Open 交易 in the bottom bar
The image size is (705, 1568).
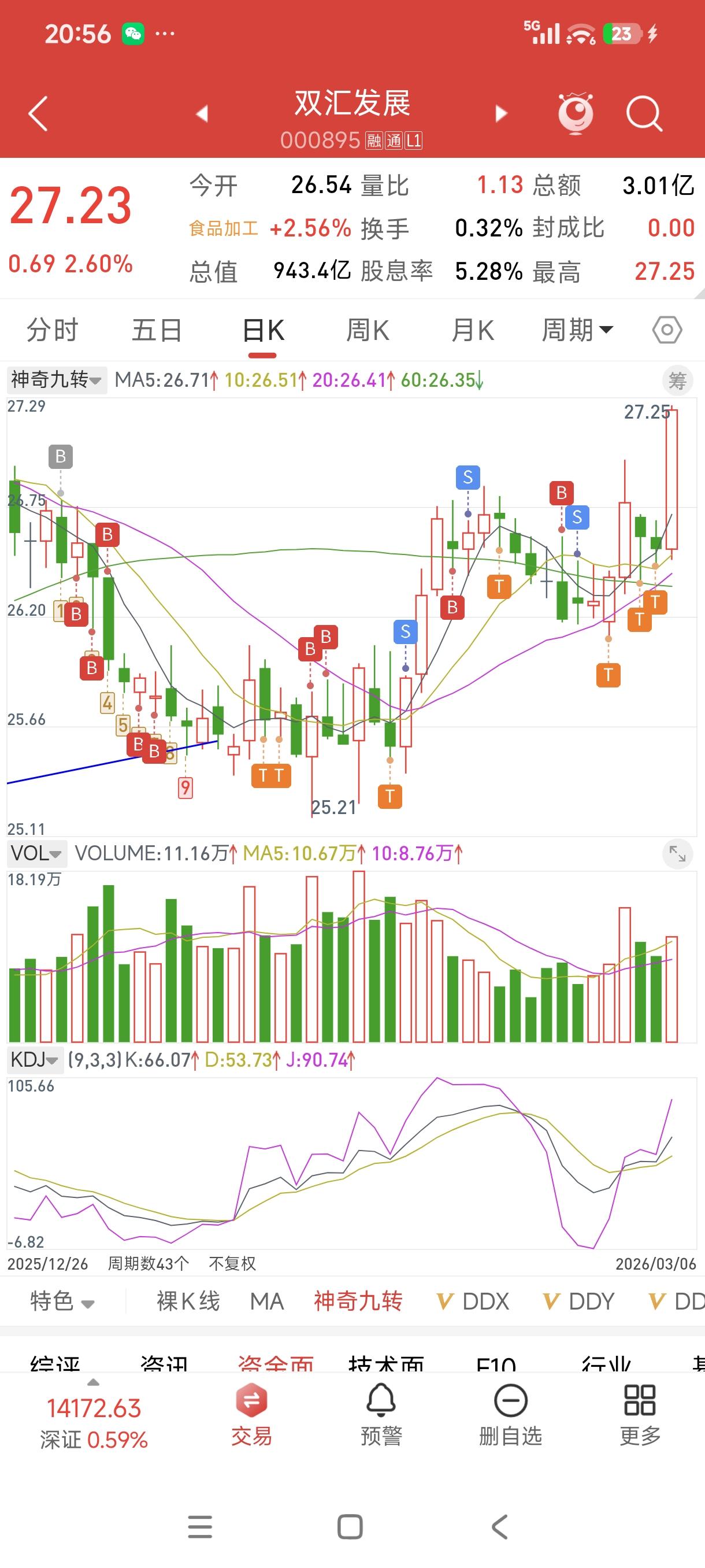point(251,1415)
